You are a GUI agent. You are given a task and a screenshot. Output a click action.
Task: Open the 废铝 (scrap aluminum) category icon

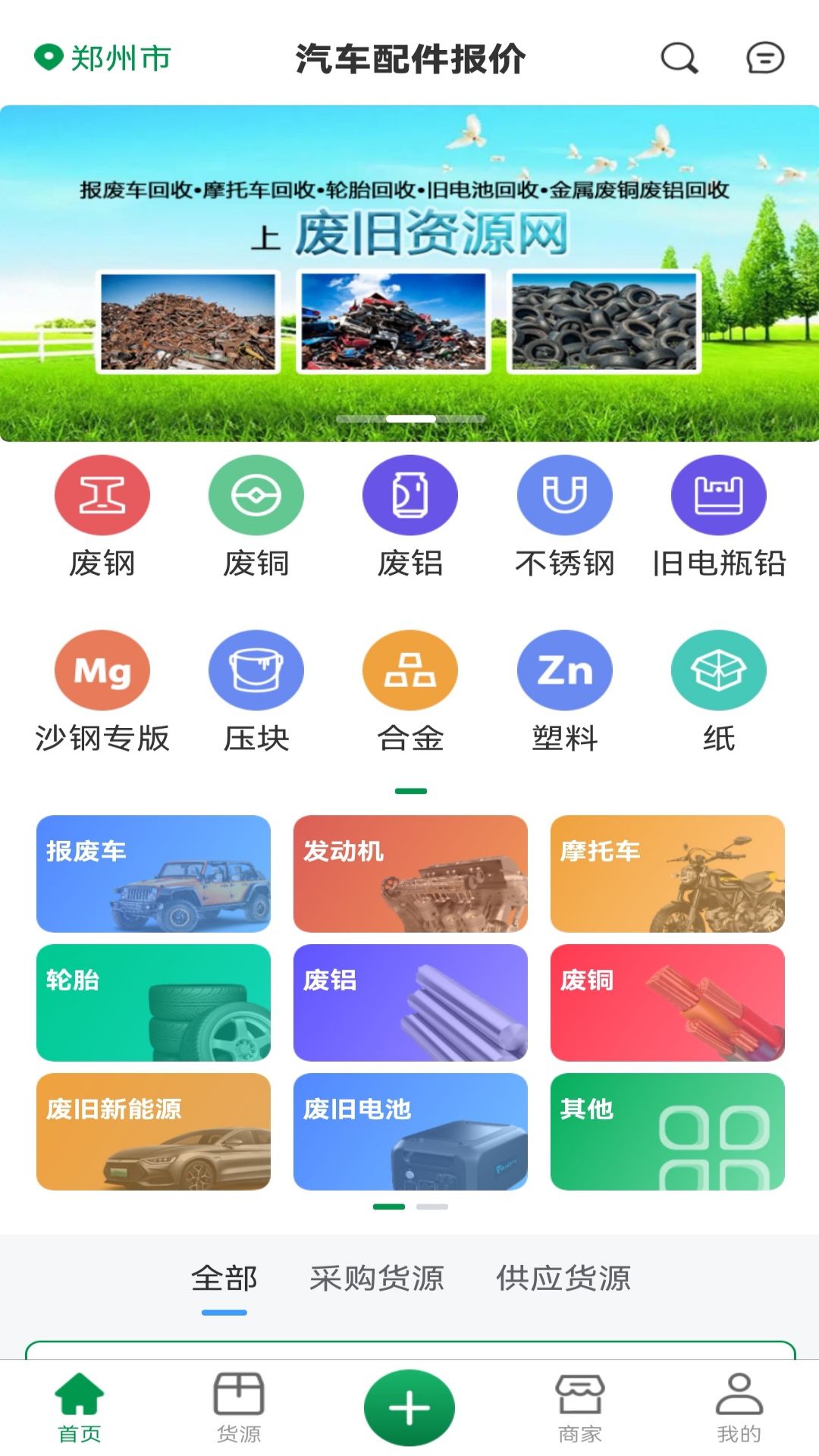point(409,497)
